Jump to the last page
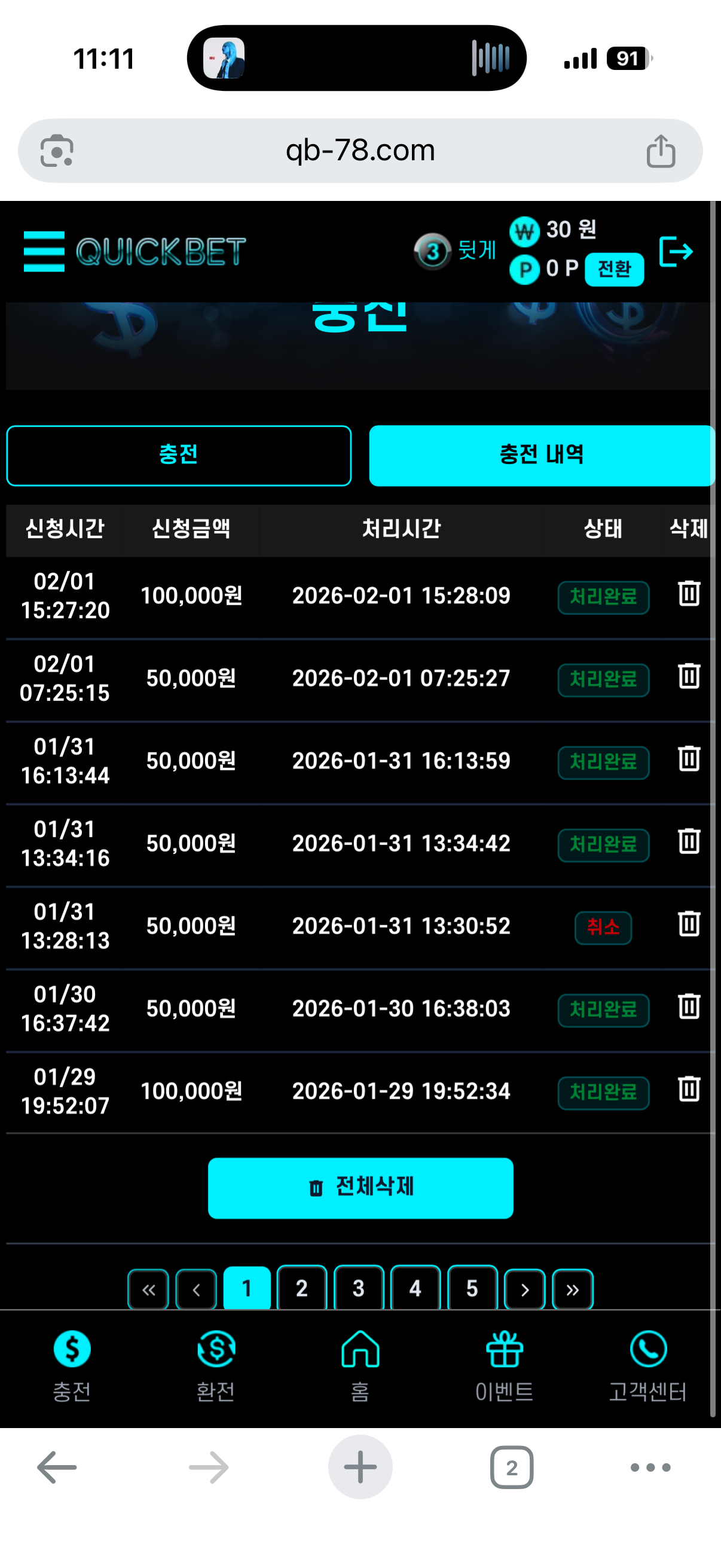721x1568 pixels. (x=572, y=1289)
